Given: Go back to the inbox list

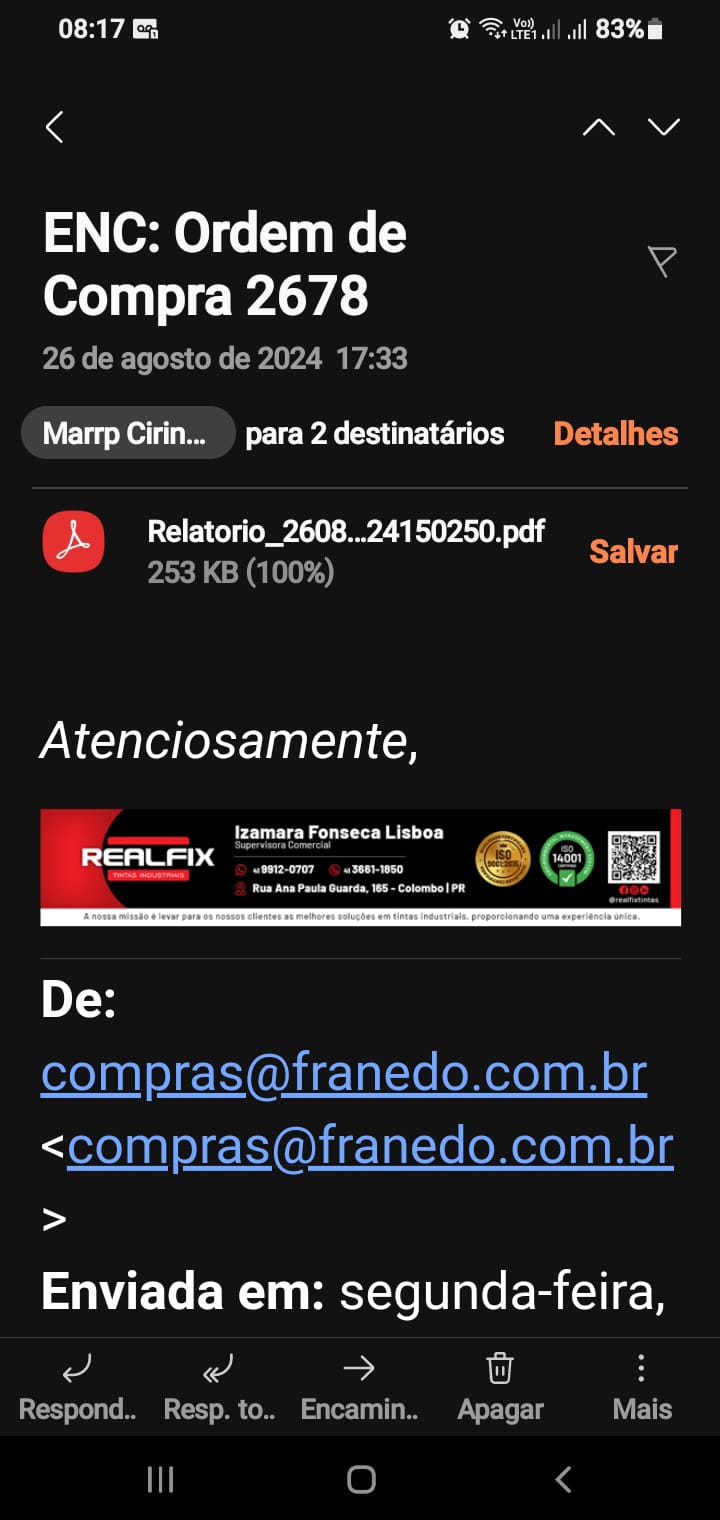Looking at the screenshot, I should 55,127.
